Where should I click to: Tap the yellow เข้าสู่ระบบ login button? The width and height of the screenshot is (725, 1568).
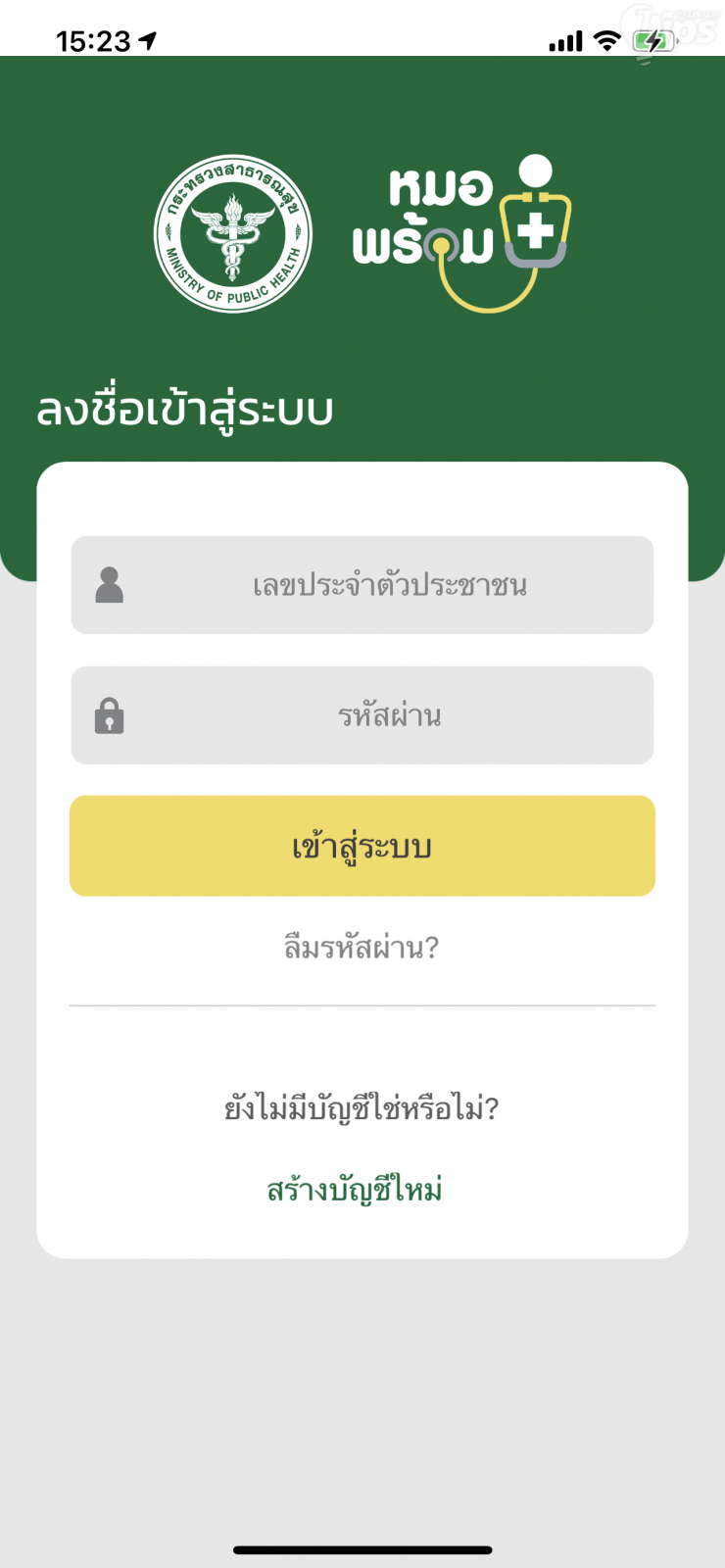pyautogui.click(x=362, y=846)
